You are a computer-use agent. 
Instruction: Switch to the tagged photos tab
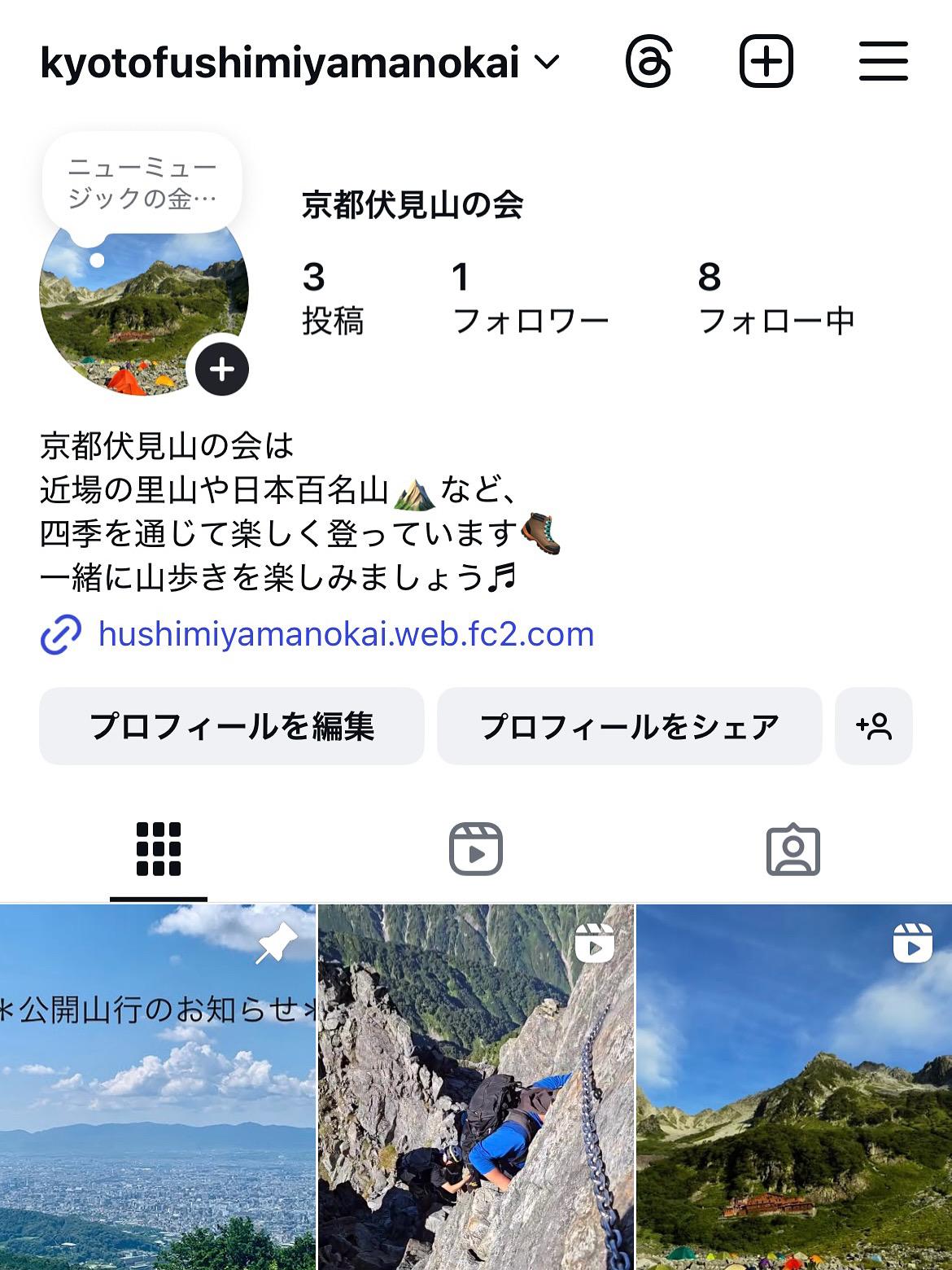(x=793, y=849)
